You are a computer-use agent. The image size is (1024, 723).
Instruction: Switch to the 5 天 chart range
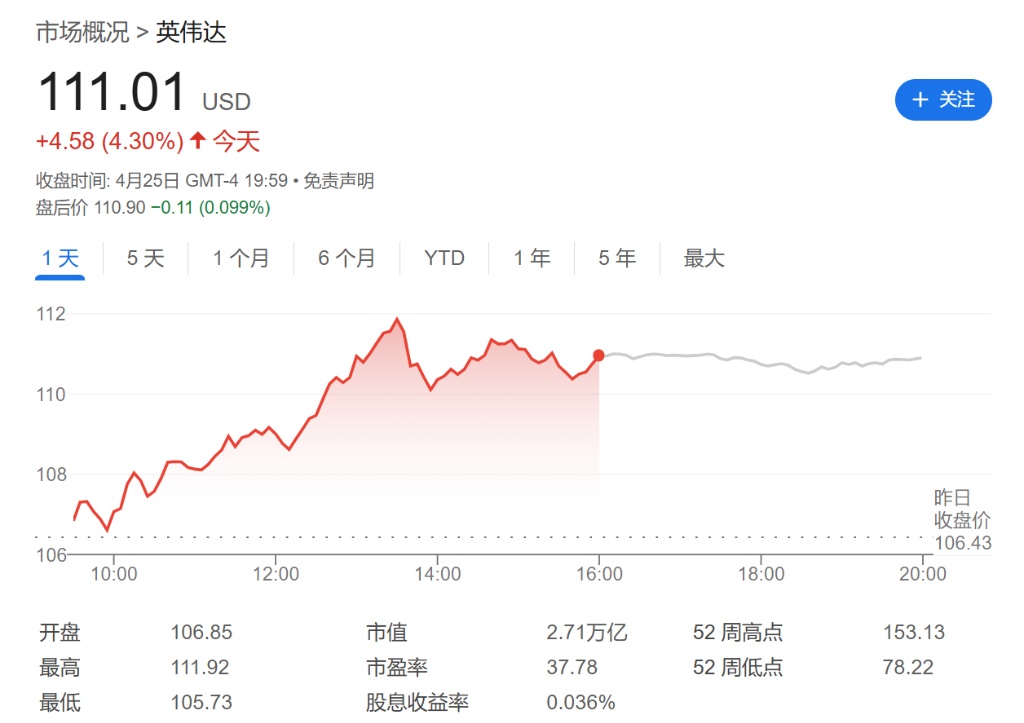tap(146, 258)
